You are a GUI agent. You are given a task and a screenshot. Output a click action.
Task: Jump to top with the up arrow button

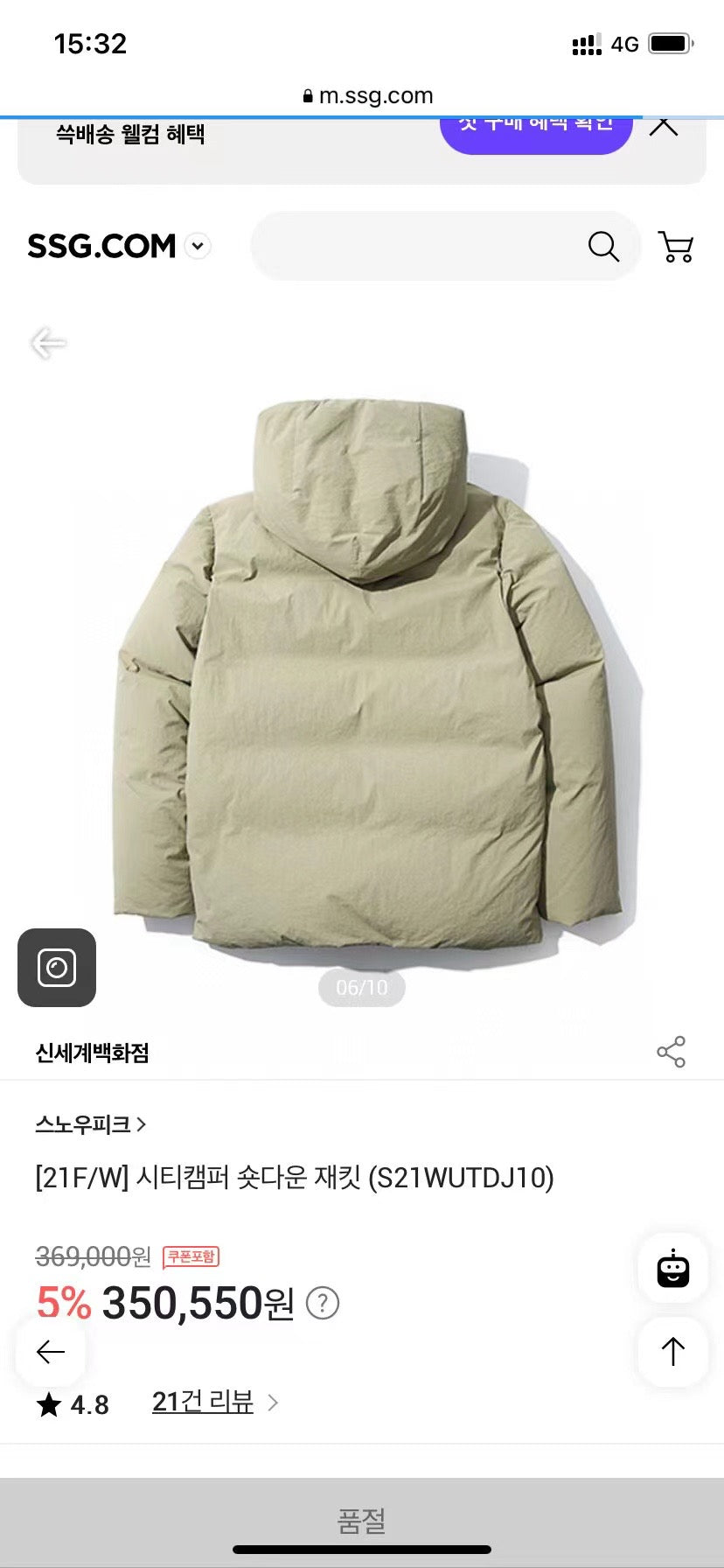tap(672, 1352)
